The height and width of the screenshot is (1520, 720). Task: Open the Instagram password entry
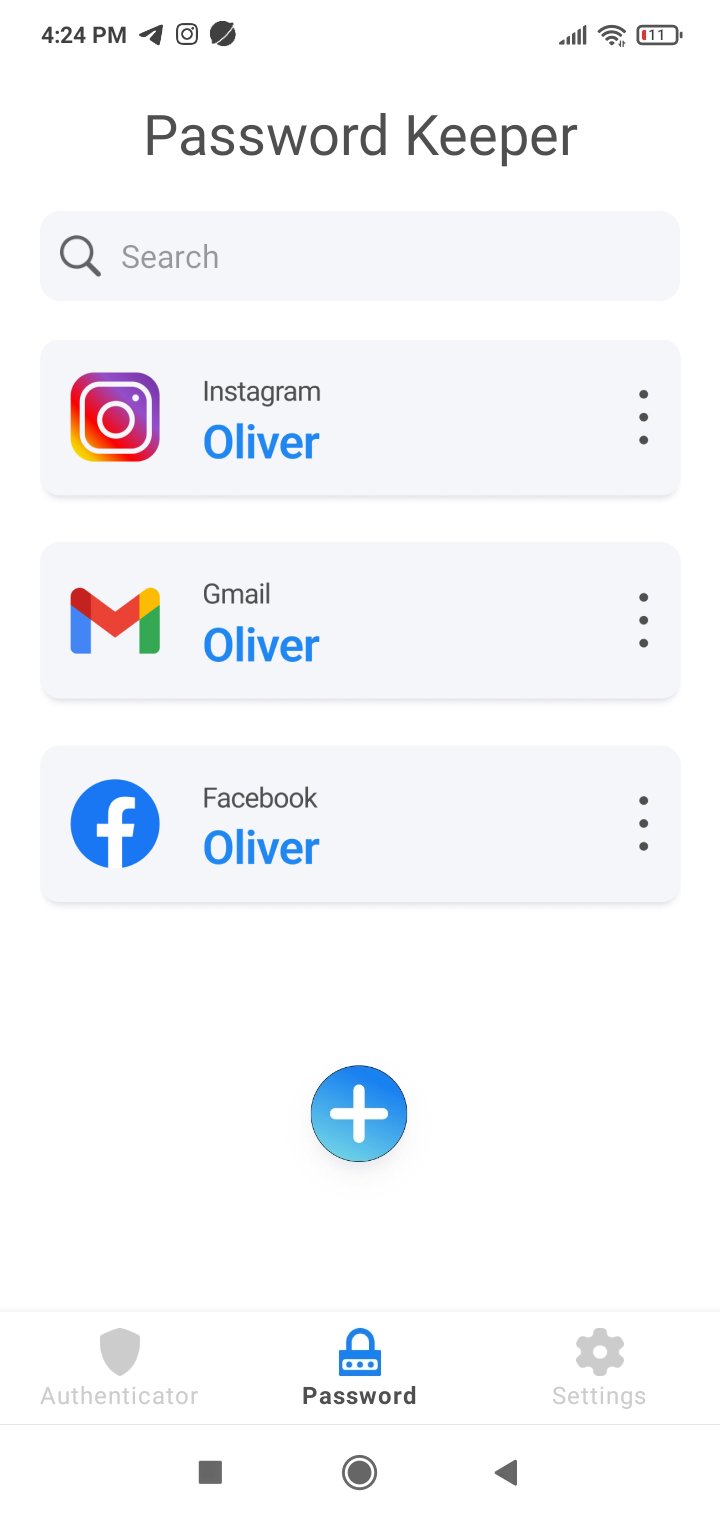(330, 418)
